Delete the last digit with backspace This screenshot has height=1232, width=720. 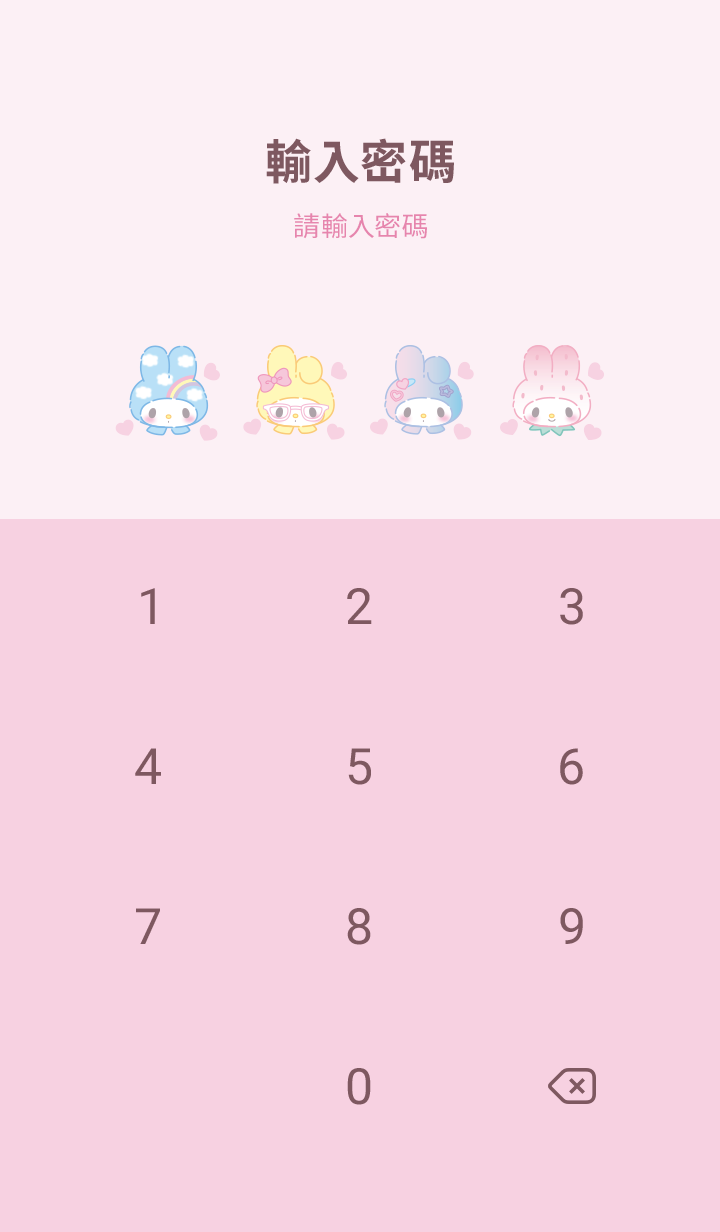pos(572,1086)
